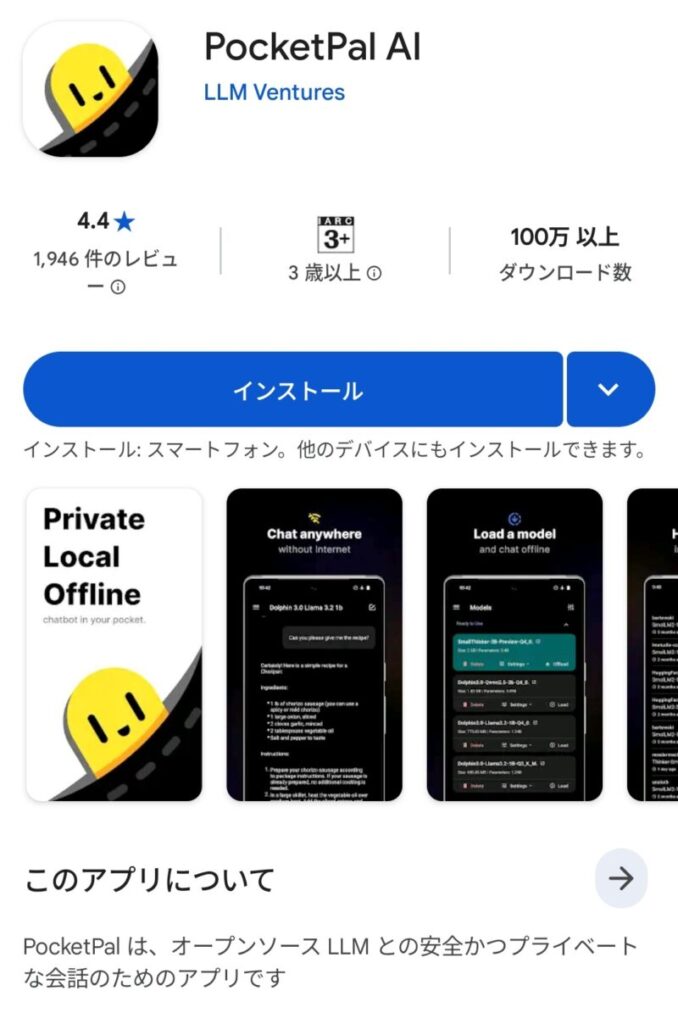The height and width of the screenshot is (1024, 678).
Task: View the 'Private Local Offline' screenshot
Action: click(x=113, y=644)
